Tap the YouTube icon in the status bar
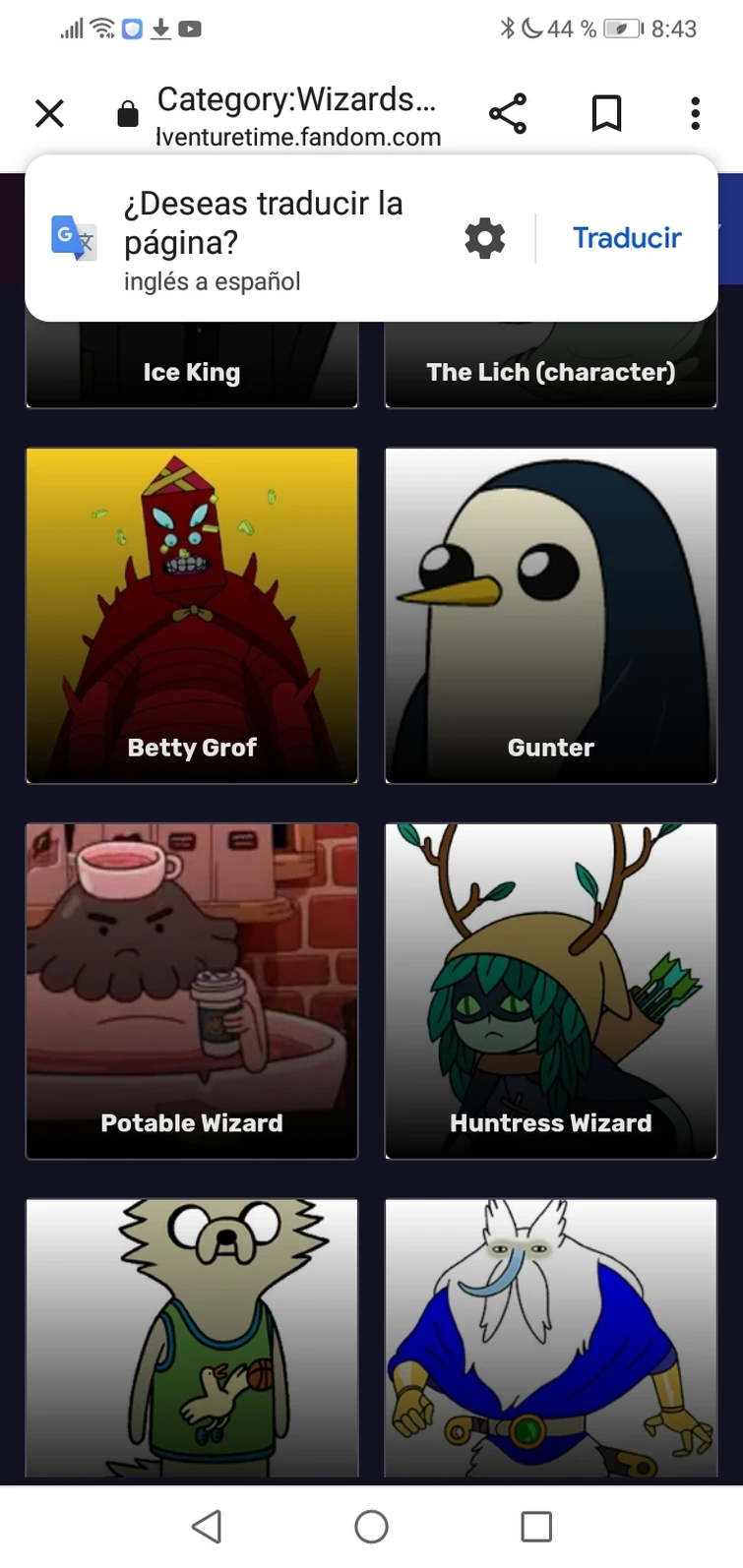This screenshot has height=1568, width=743. coord(189,29)
